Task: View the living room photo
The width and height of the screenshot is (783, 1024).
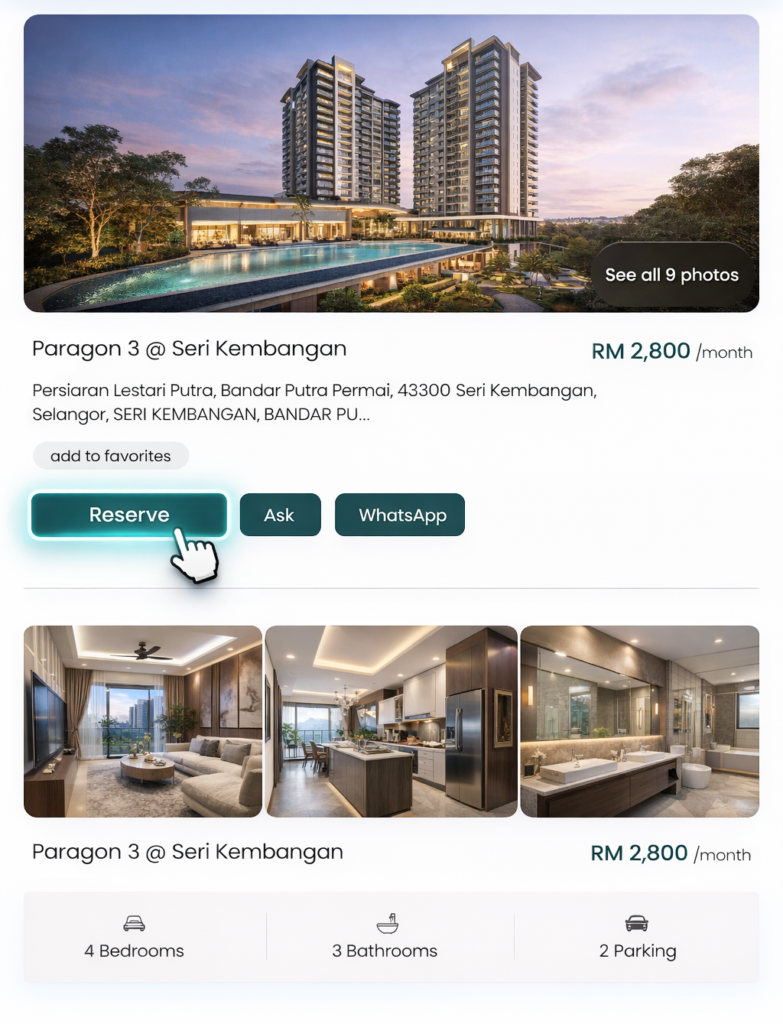Action: 143,721
